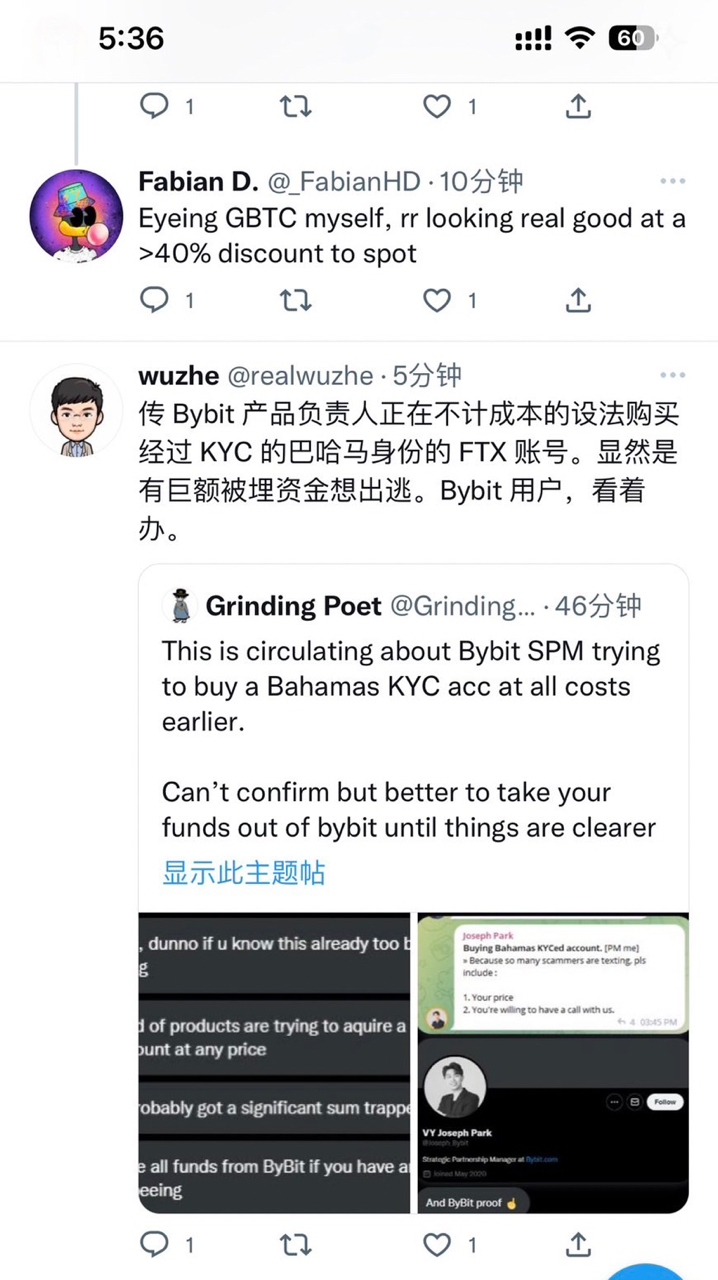View the dark chat screenshot image

(x=274, y=1063)
